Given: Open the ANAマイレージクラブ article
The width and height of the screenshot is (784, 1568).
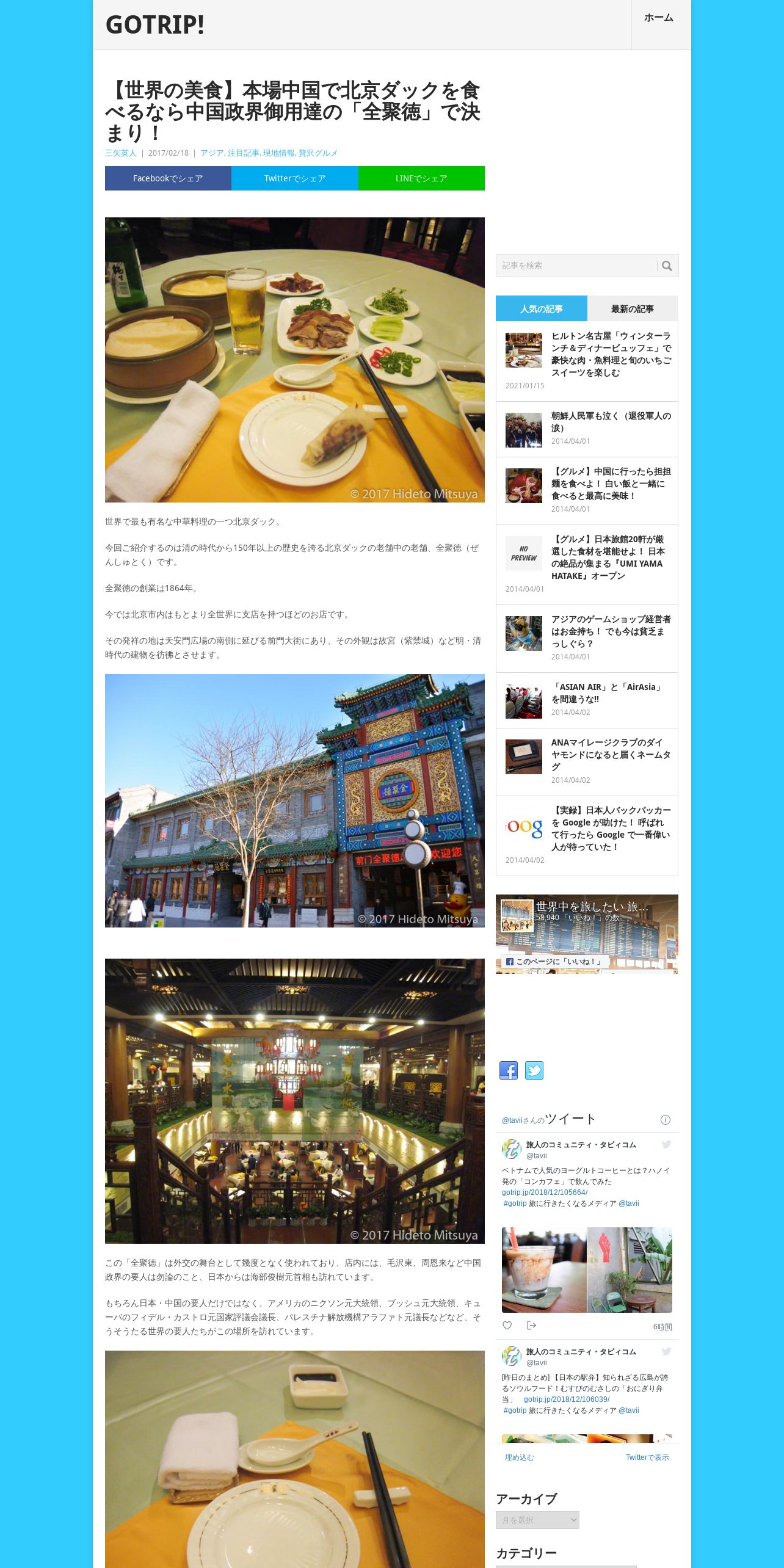Looking at the screenshot, I should click(609, 754).
